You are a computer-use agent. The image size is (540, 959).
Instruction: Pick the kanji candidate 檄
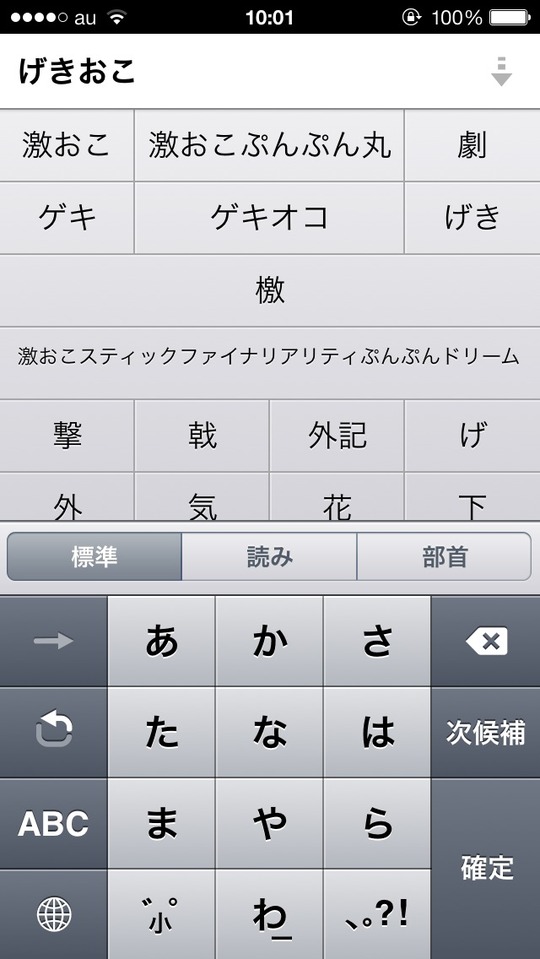point(270,291)
